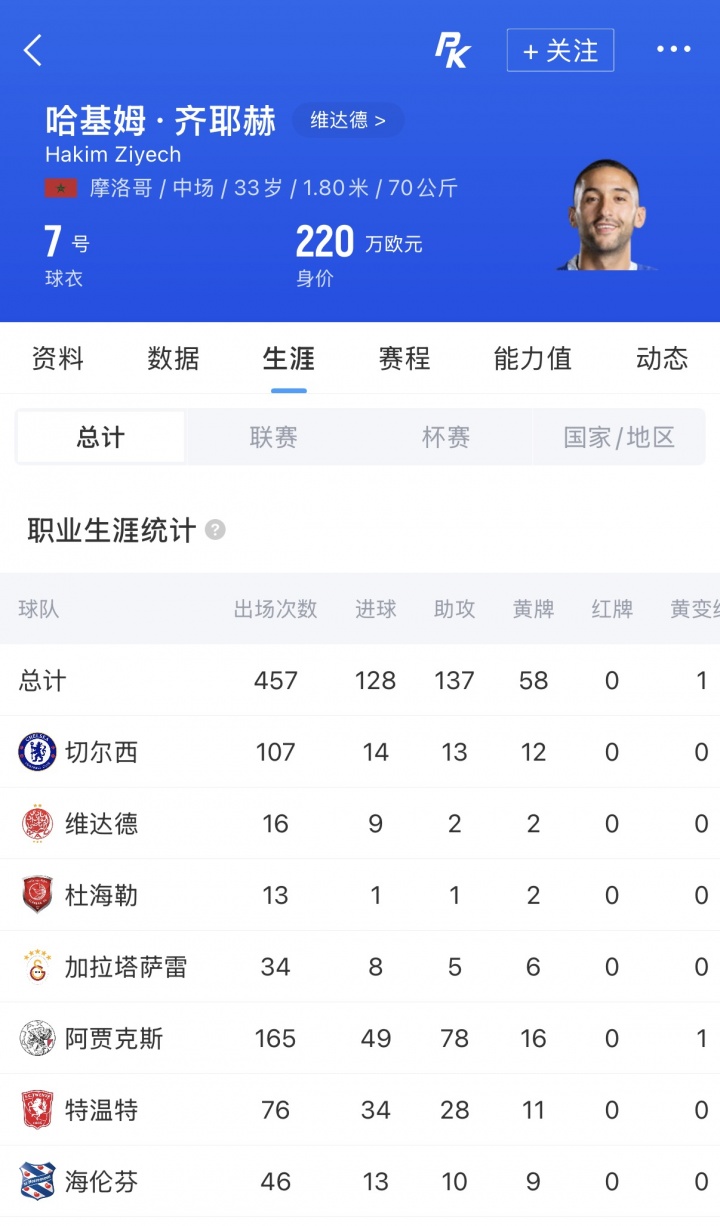Open the 特温特 team row
720x1226 pixels.
click(x=360, y=1110)
